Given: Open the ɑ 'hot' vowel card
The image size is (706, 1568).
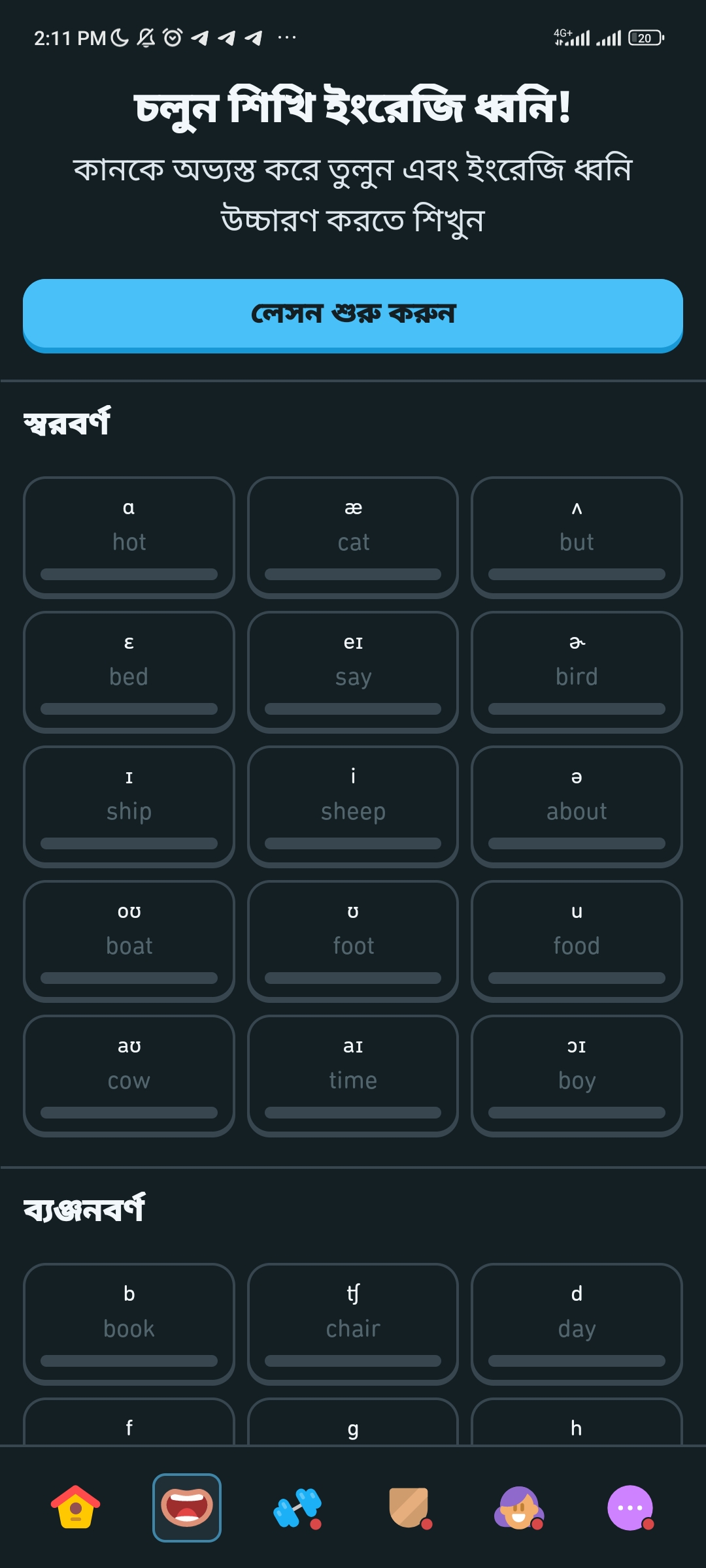Looking at the screenshot, I should tap(129, 537).
